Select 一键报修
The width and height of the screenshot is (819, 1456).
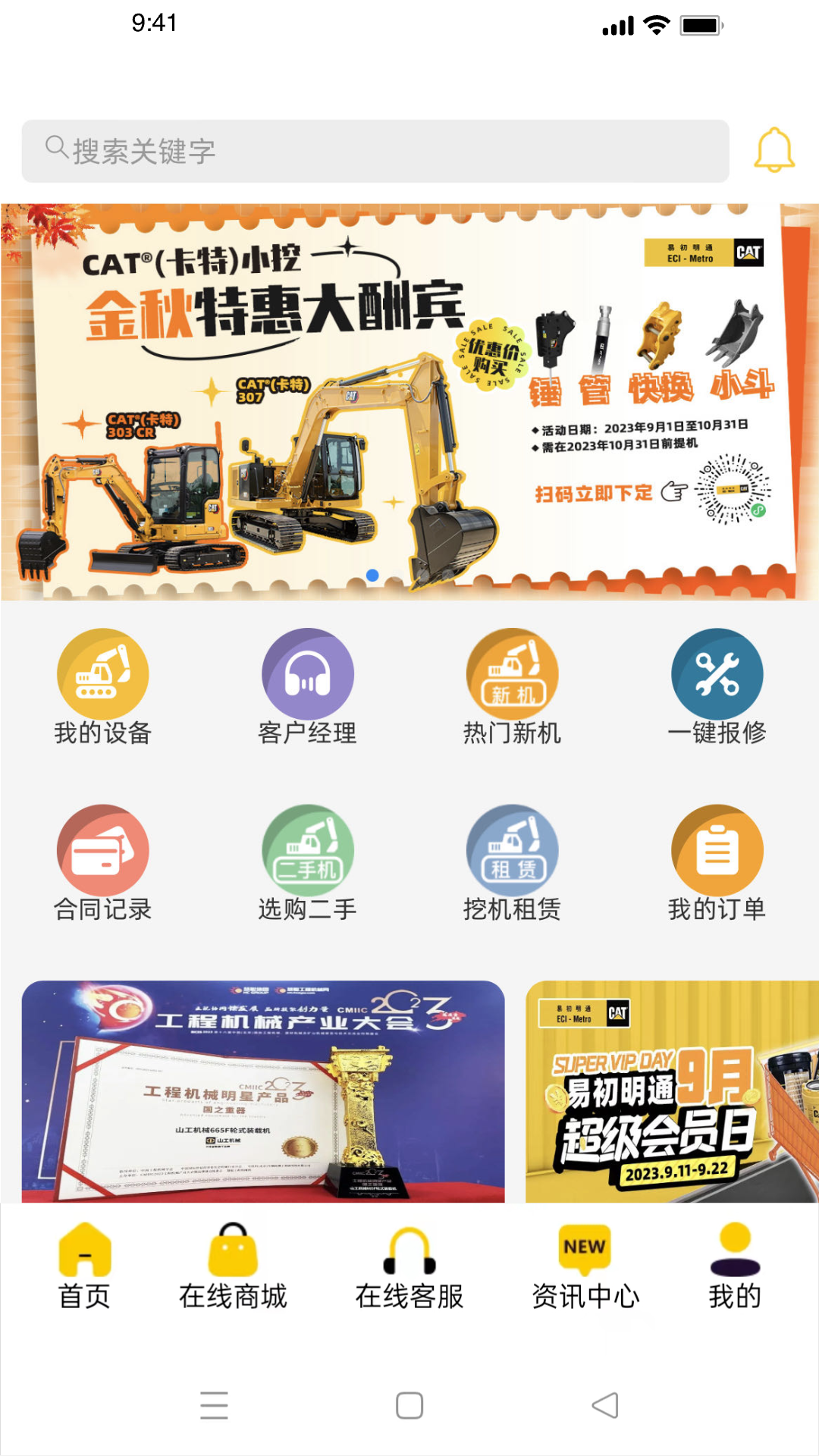717,688
